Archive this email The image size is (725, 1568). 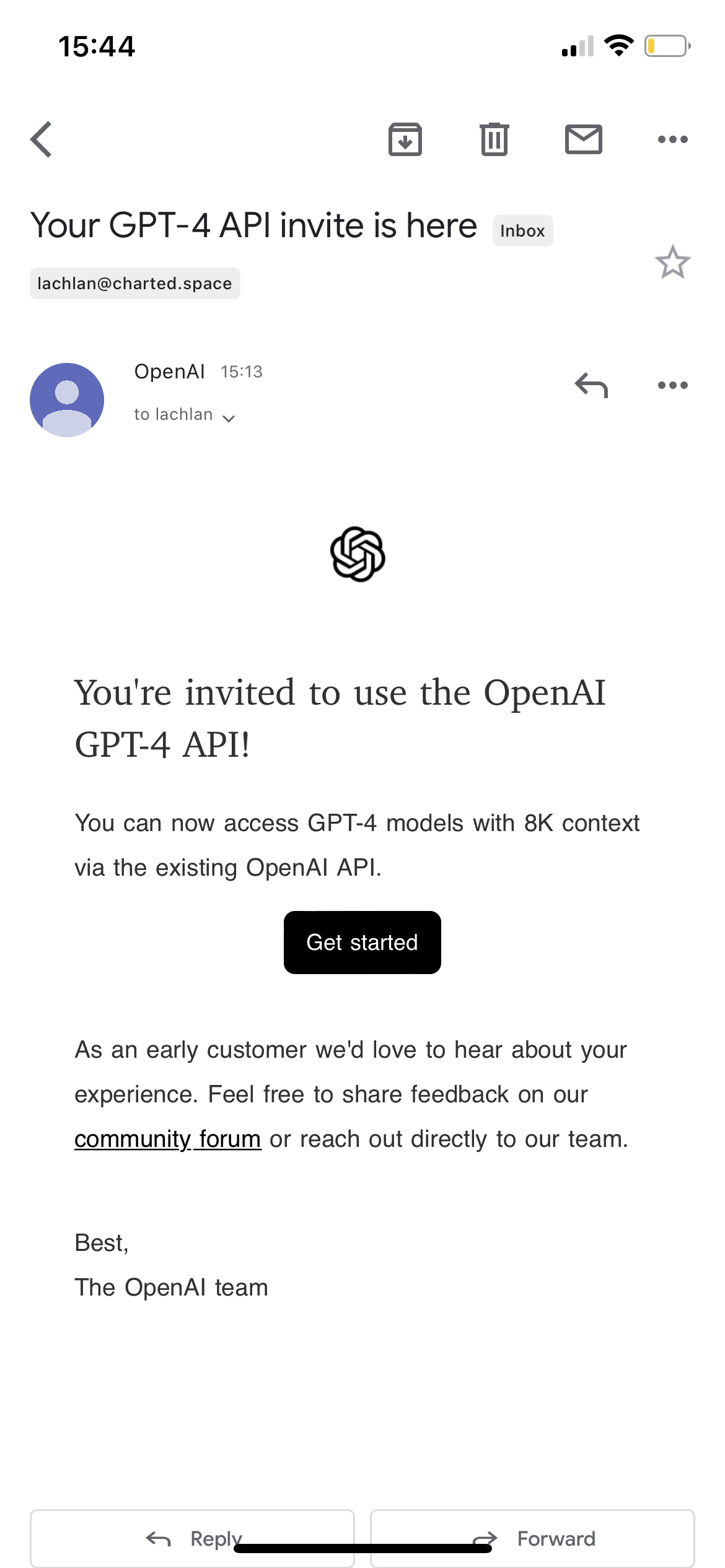coord(405,139)
